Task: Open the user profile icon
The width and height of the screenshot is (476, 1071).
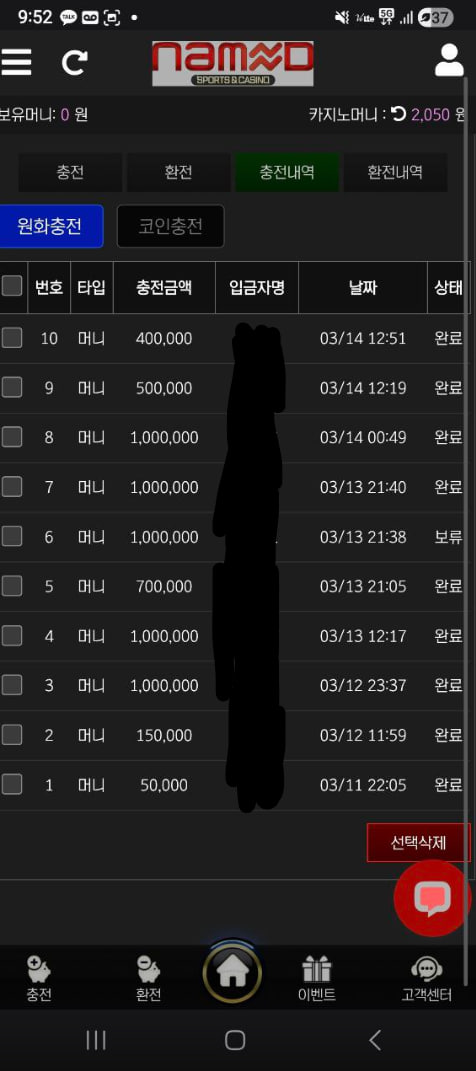Action: 449,60
